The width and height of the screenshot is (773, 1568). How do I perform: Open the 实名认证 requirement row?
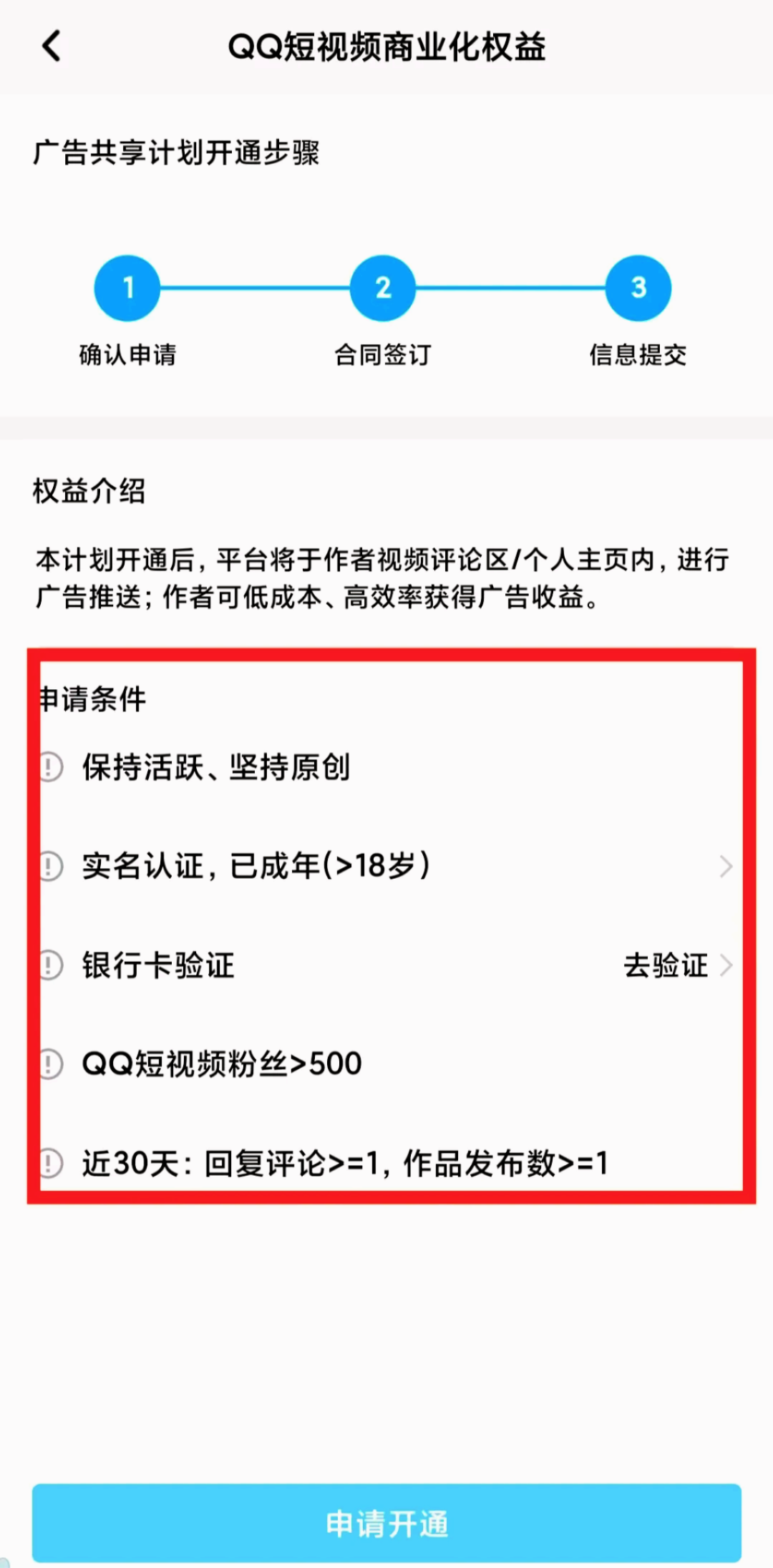(x=386, y=866)
